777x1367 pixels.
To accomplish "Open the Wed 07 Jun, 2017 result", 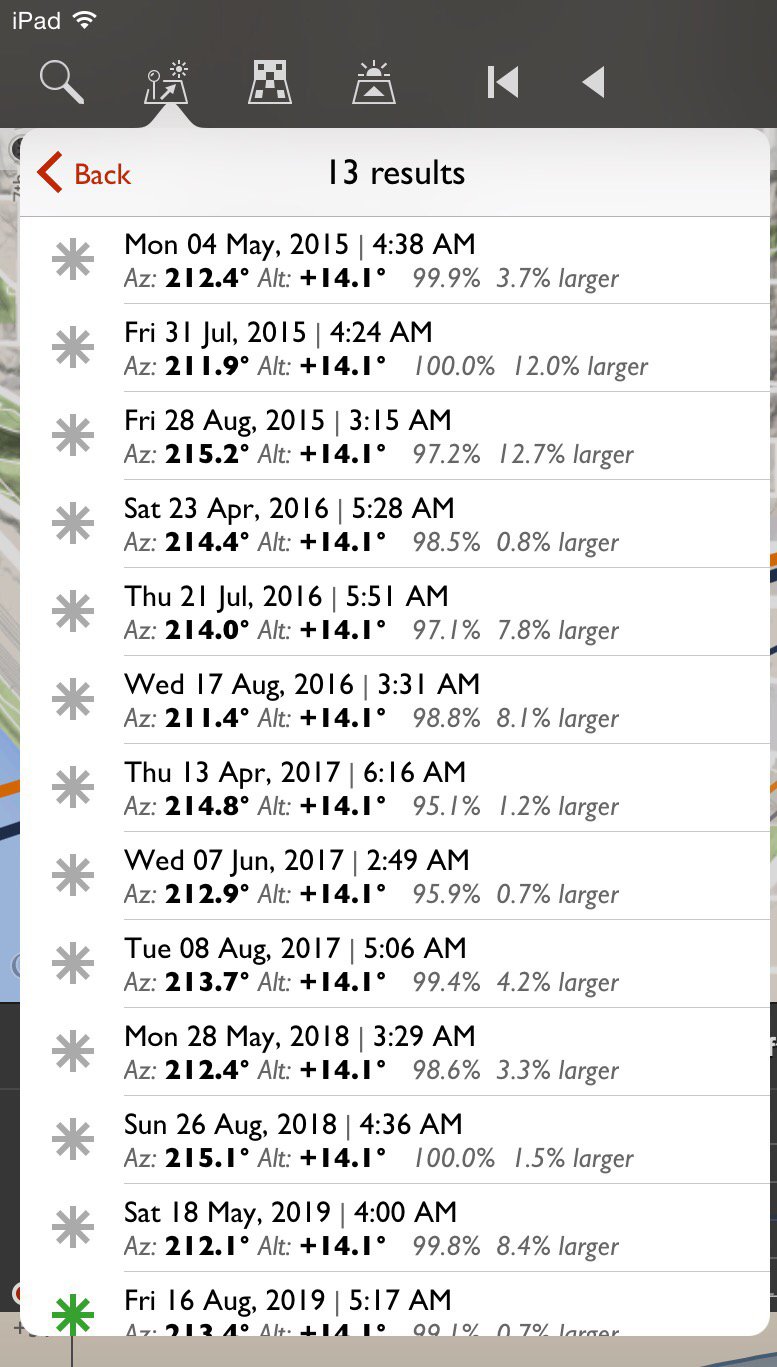I will (x=395, y=876).
